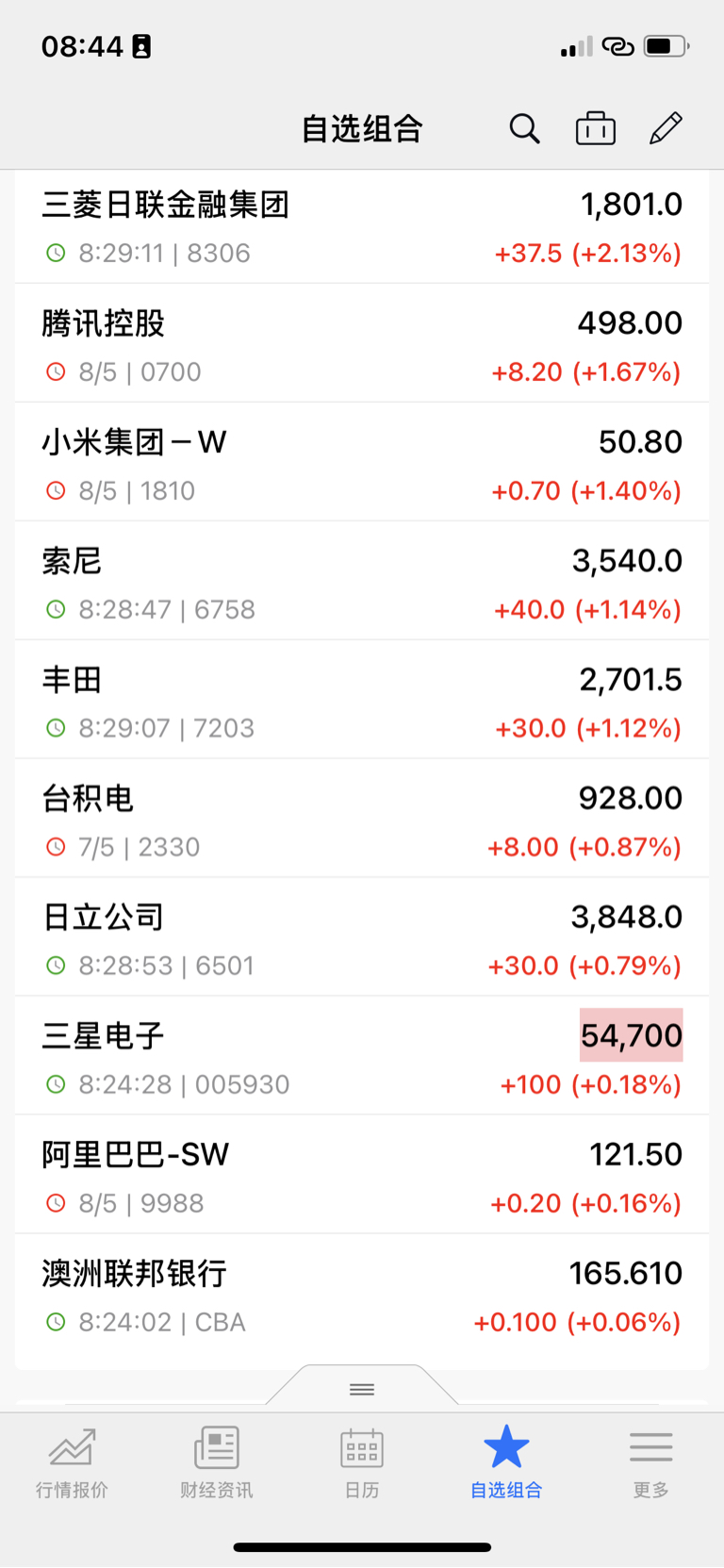Open 三菱日联金融集团 stock details
724x1568 pixels.
pos(362,227)
